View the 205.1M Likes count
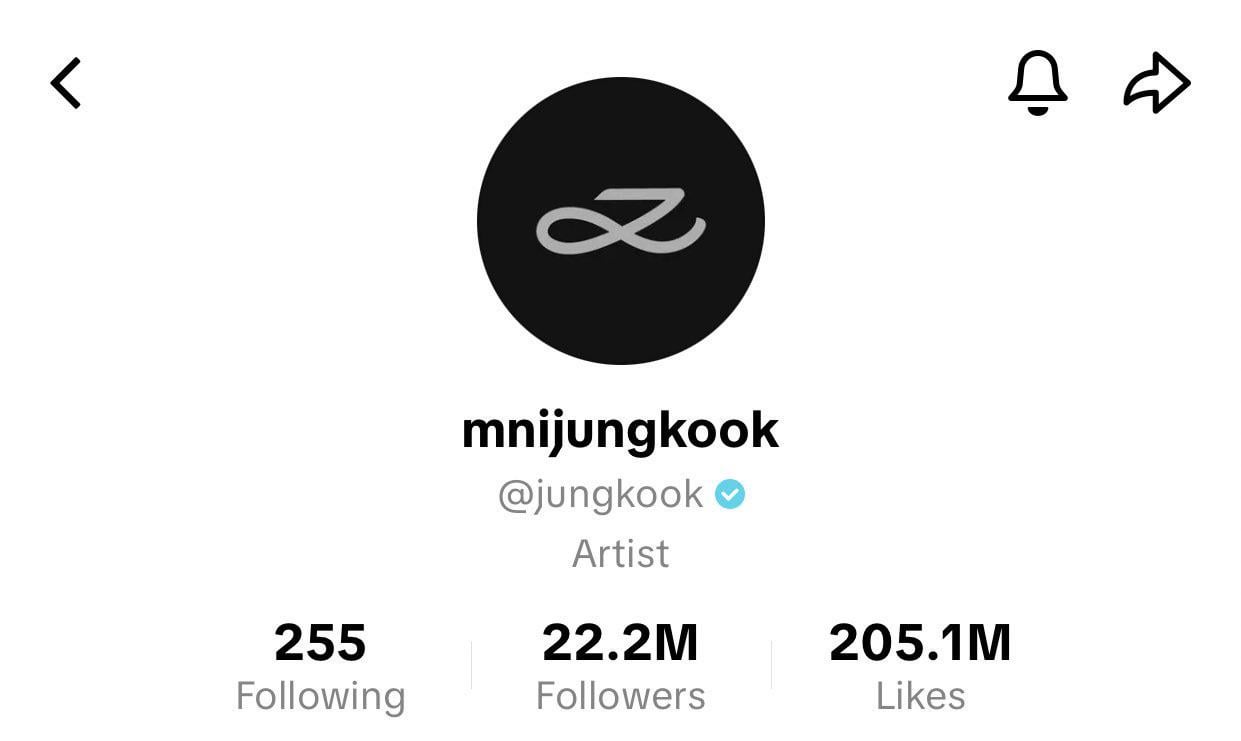The image size is (1241, 741). 920,667
